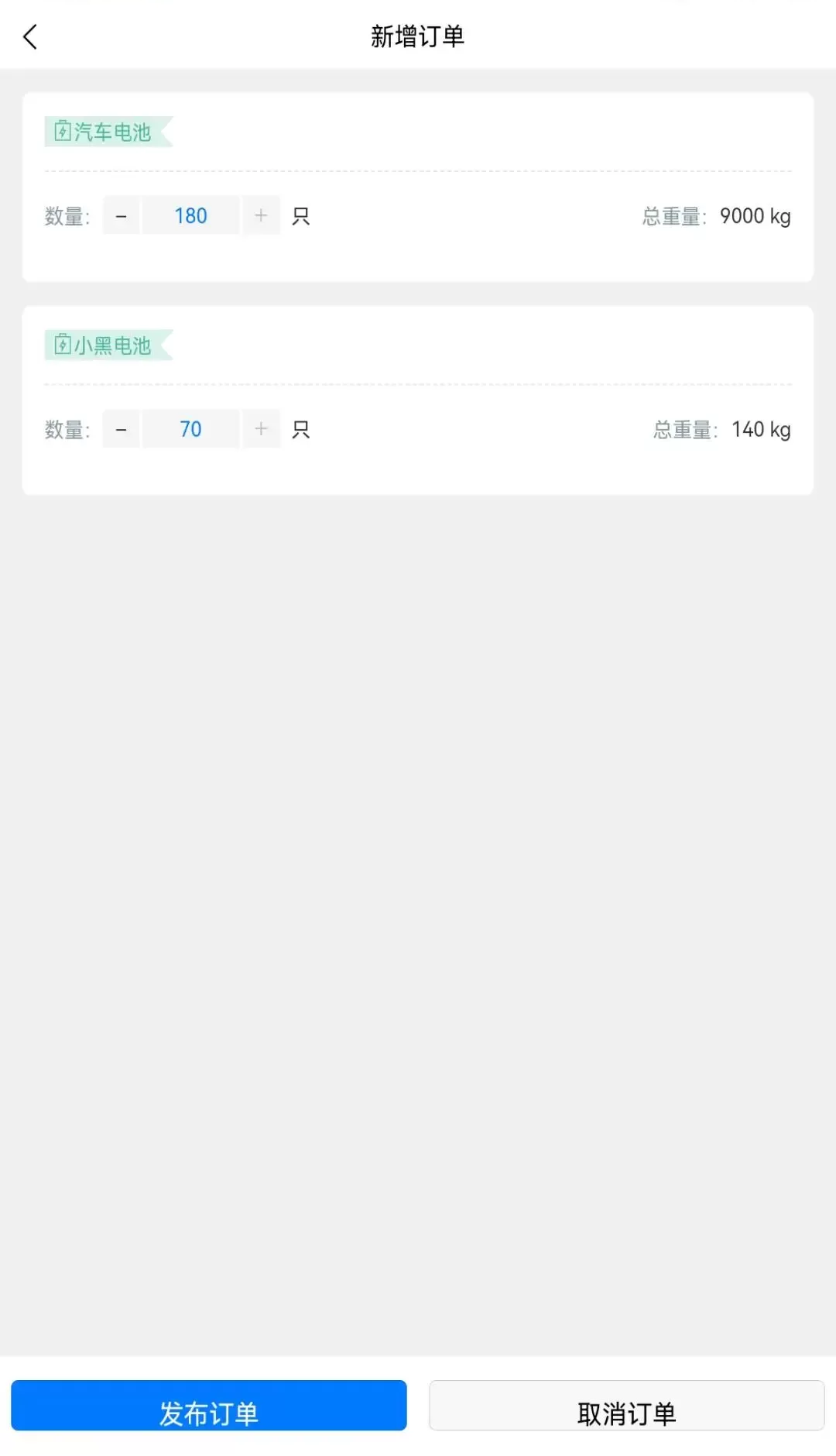Increase 汽车电池 quantity with plus button
Image resolution: width=836 pixels, height=1456 pixels.
tap(262, 216)
